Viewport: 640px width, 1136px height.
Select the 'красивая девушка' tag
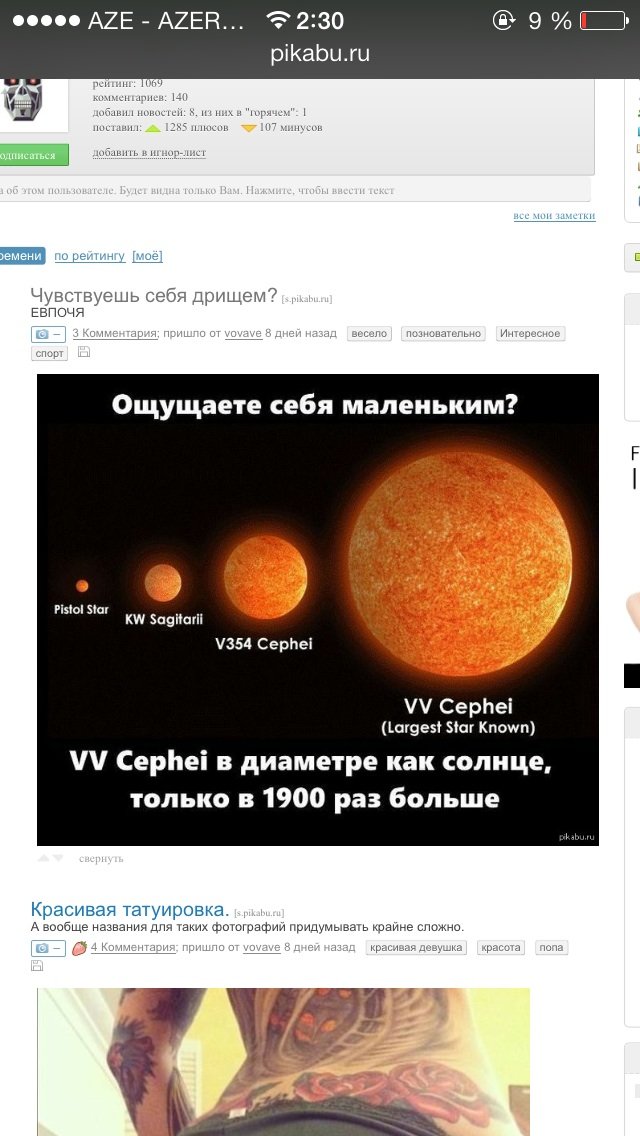415,947
